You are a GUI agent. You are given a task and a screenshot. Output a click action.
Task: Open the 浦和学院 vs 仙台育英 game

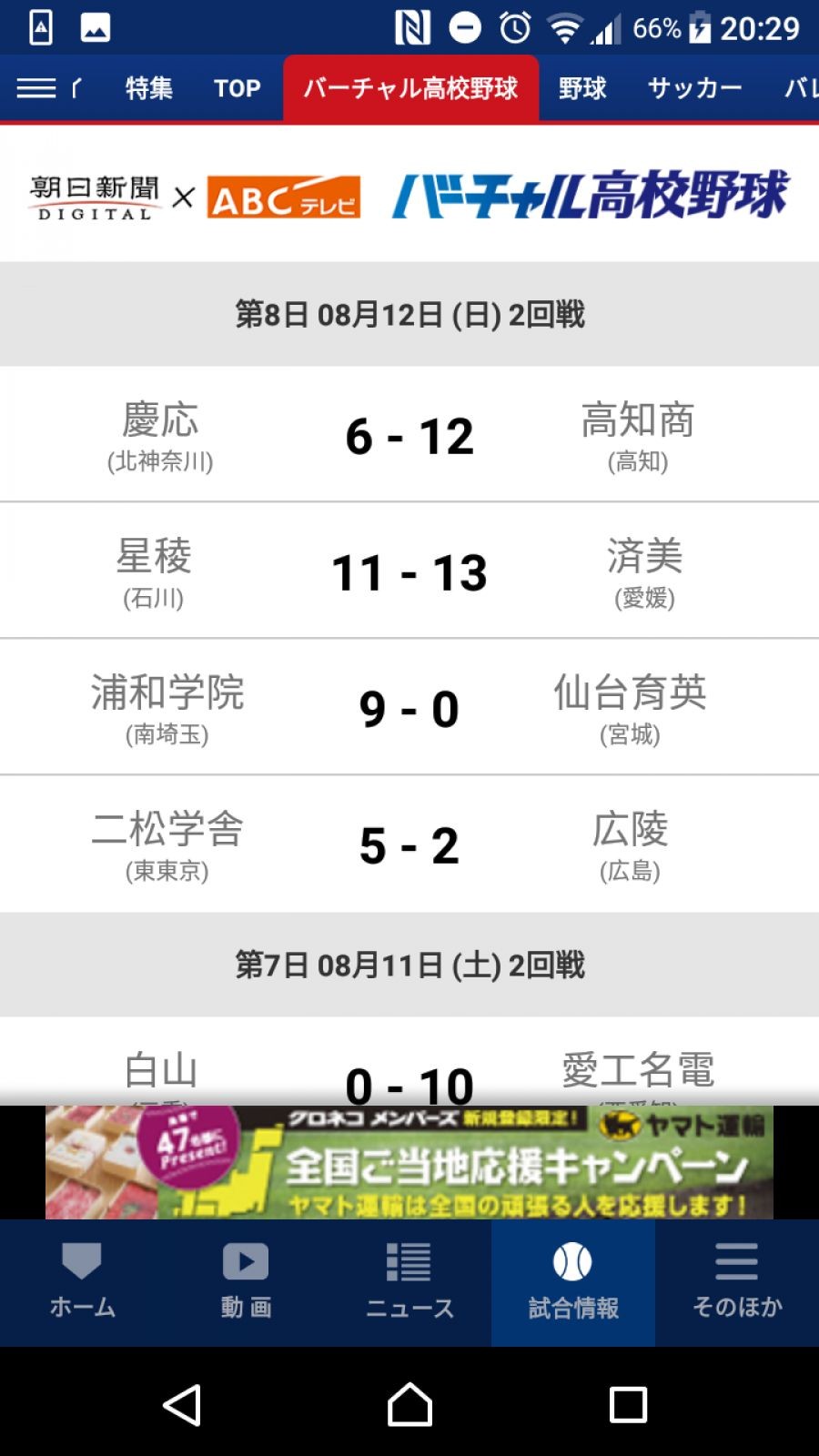(x=409, y=708)
